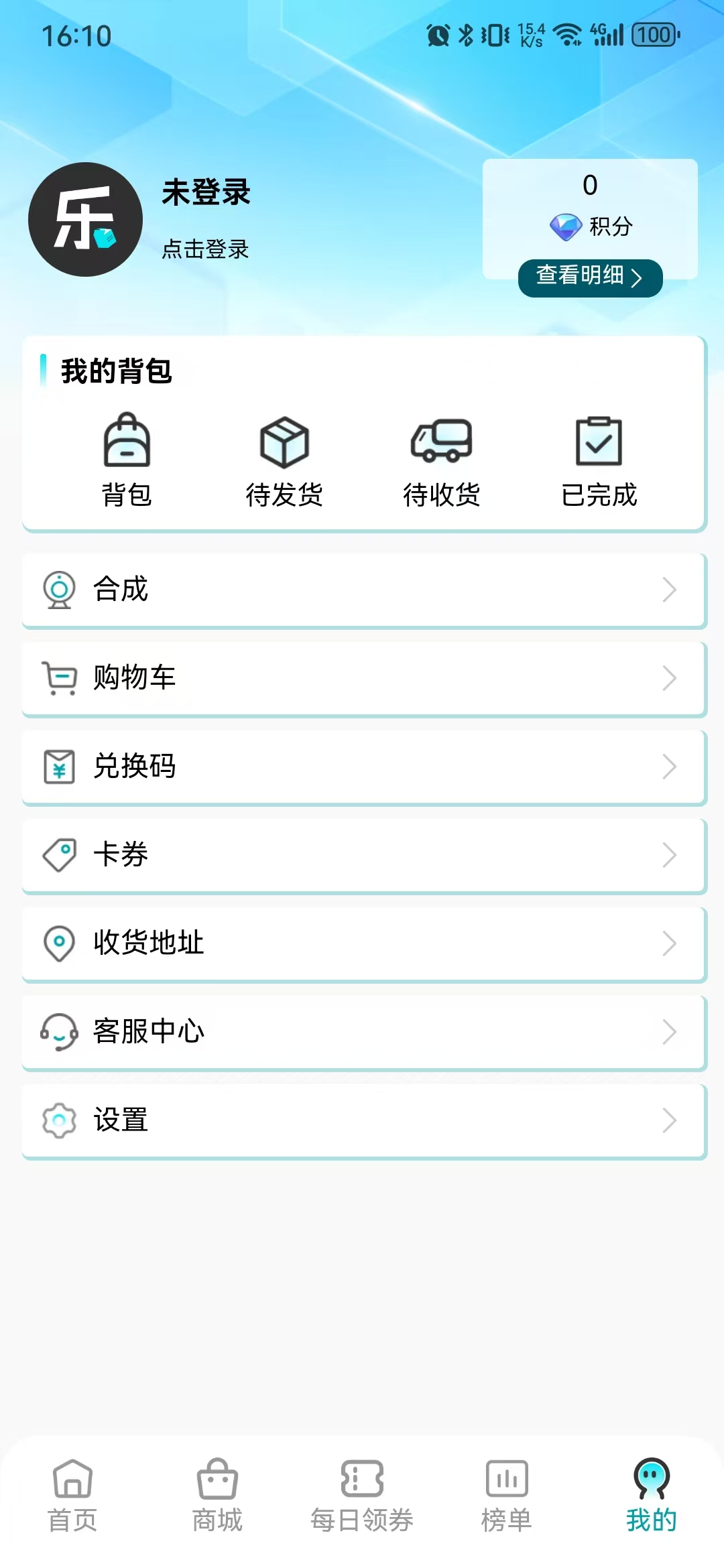Tap the profile avatar icon
This screenshot has width=724, height=1568.
pyautogui.click(x=85, y=220)
